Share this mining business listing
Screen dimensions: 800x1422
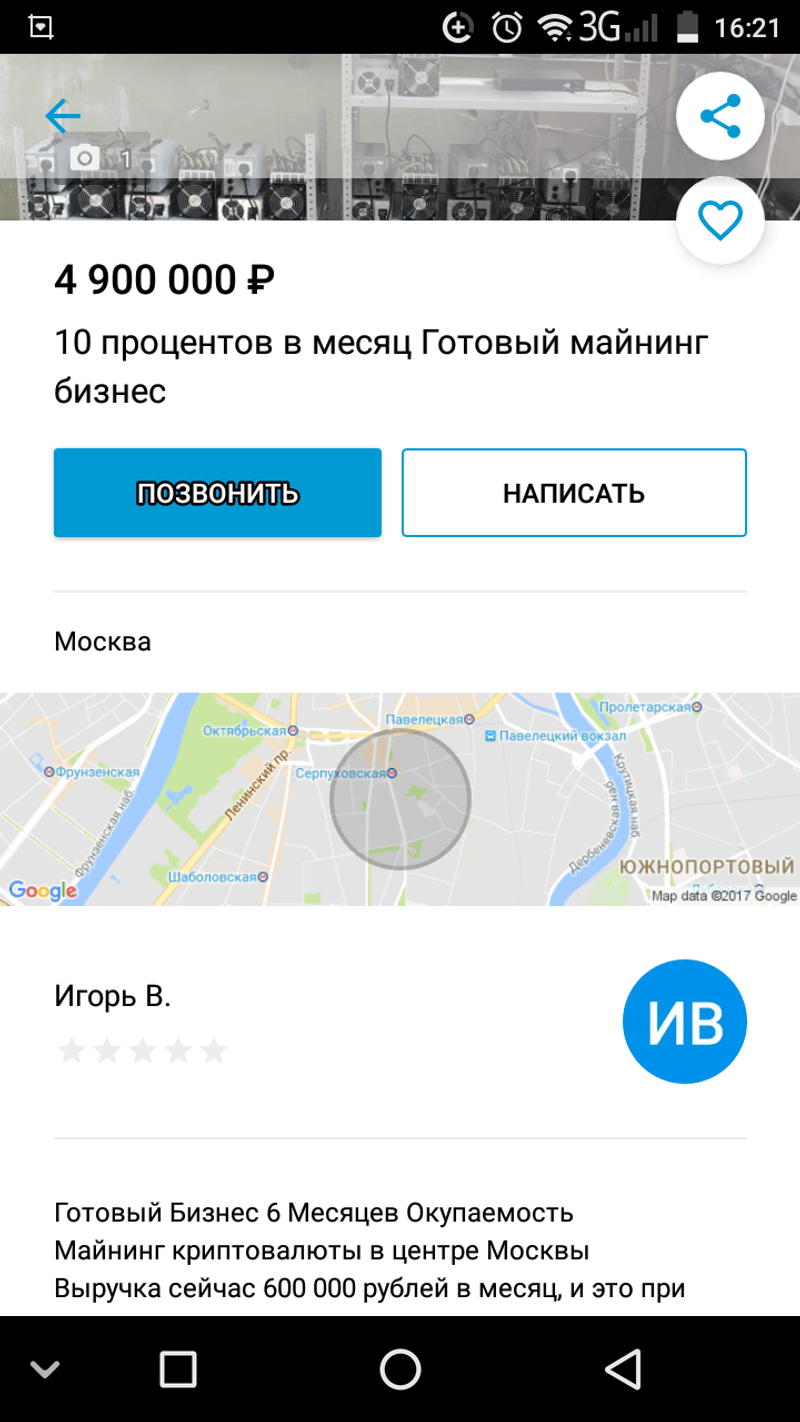click(720, 117)
